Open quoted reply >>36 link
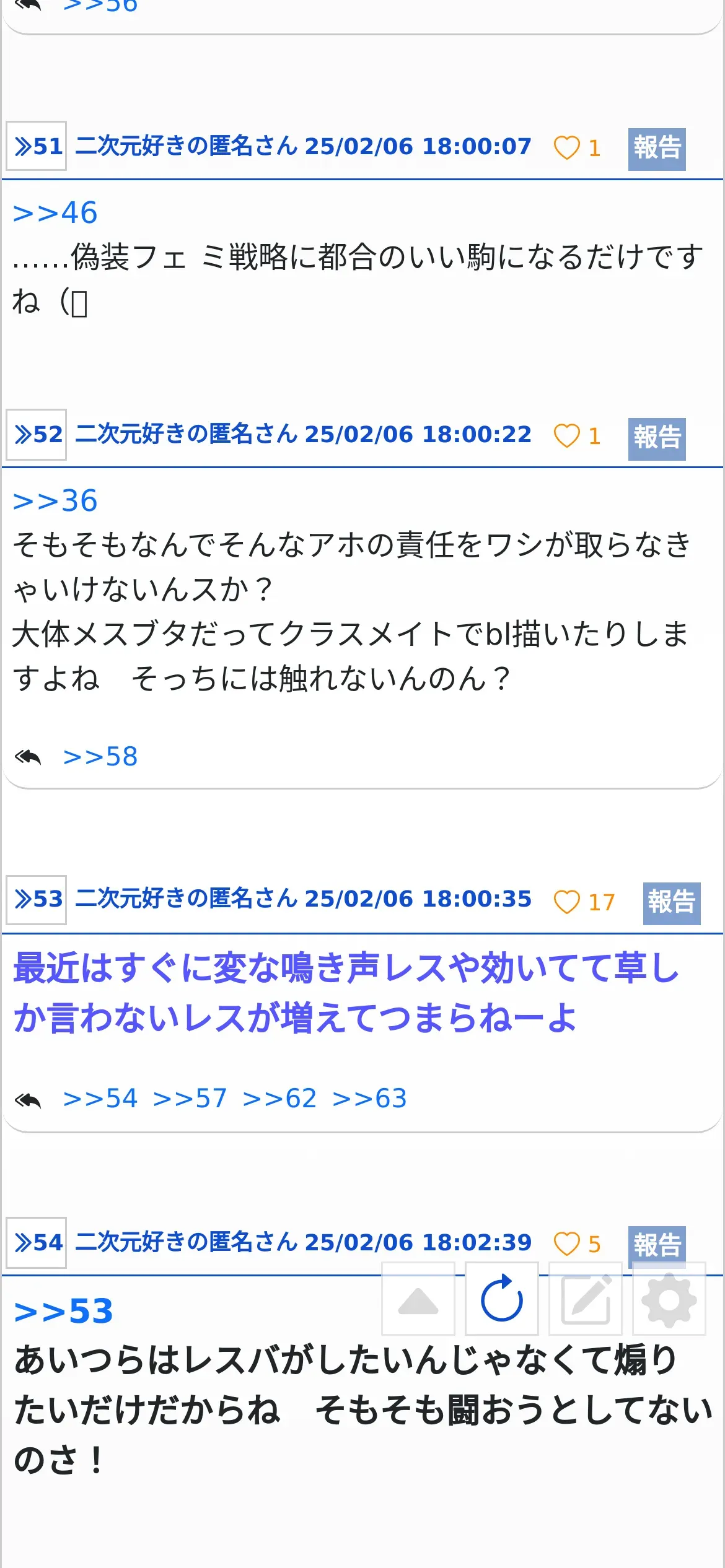 (x=55, y=500)
